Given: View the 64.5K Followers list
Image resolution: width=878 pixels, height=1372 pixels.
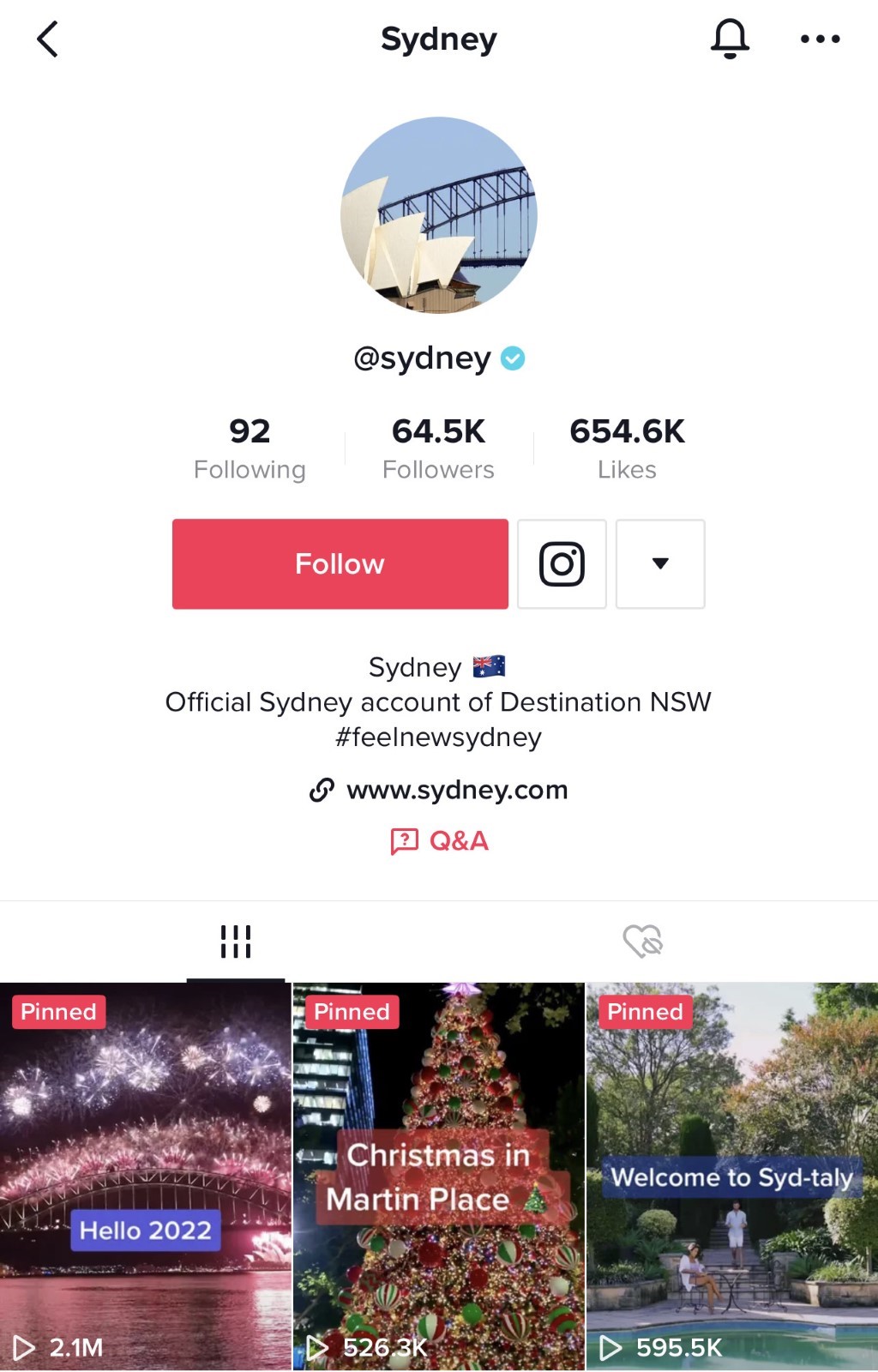Looking at the screenshot, I should pos(438,448).
